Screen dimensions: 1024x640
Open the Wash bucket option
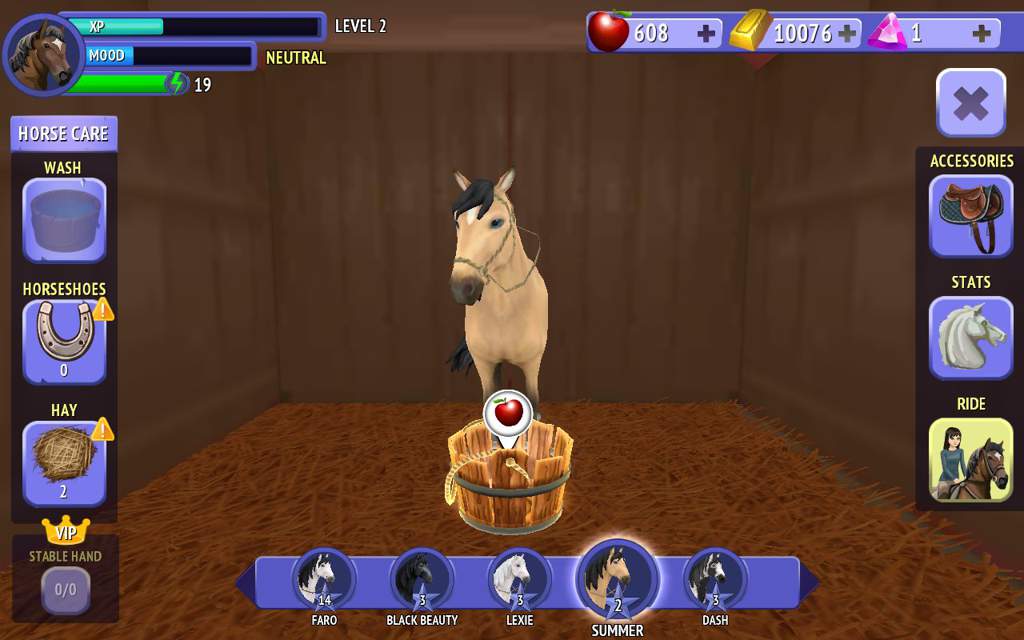[x=64, y=220]
